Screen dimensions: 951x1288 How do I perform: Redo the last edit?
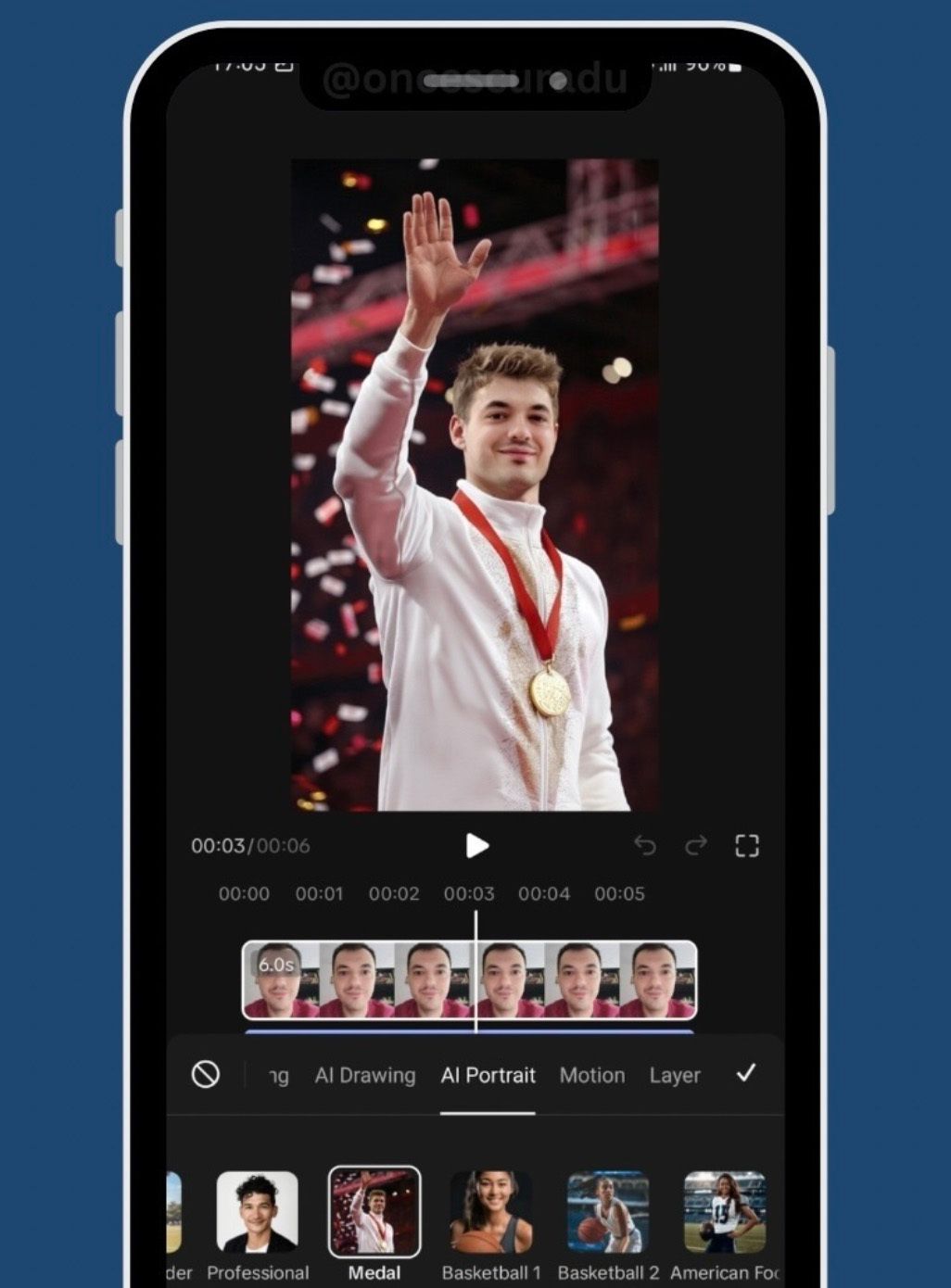click(x=695, y=845)
